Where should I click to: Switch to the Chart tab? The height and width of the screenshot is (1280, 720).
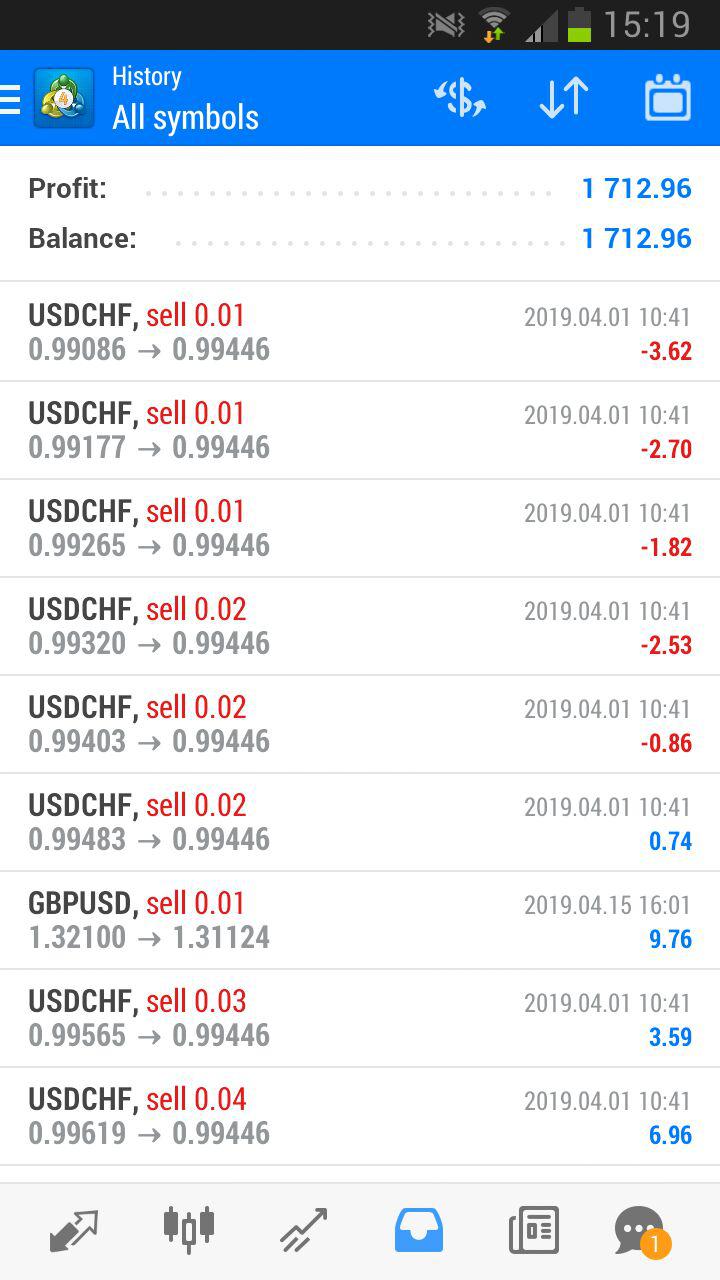point(189,1230)
